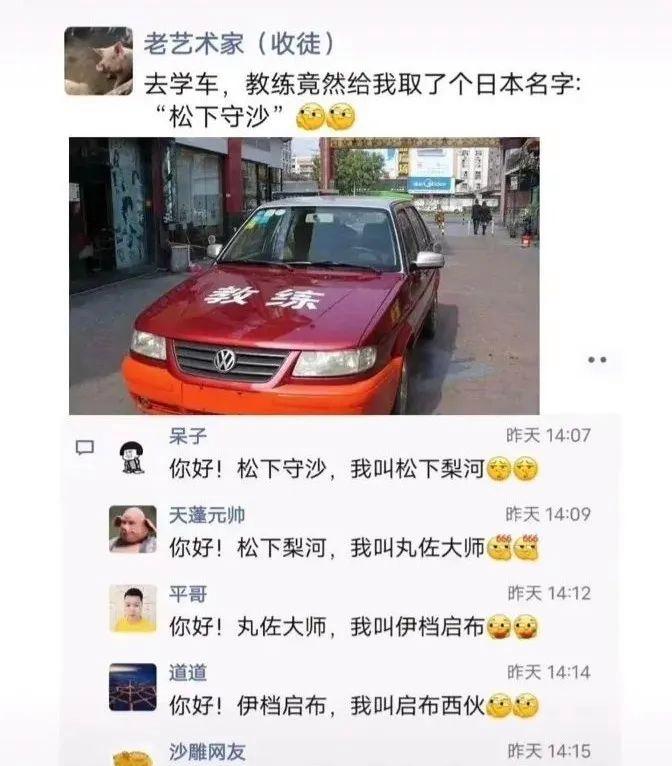Open 老艺术家's profile avatar
This screenshot has width=672, height=766.
click(x=98, y=61)
